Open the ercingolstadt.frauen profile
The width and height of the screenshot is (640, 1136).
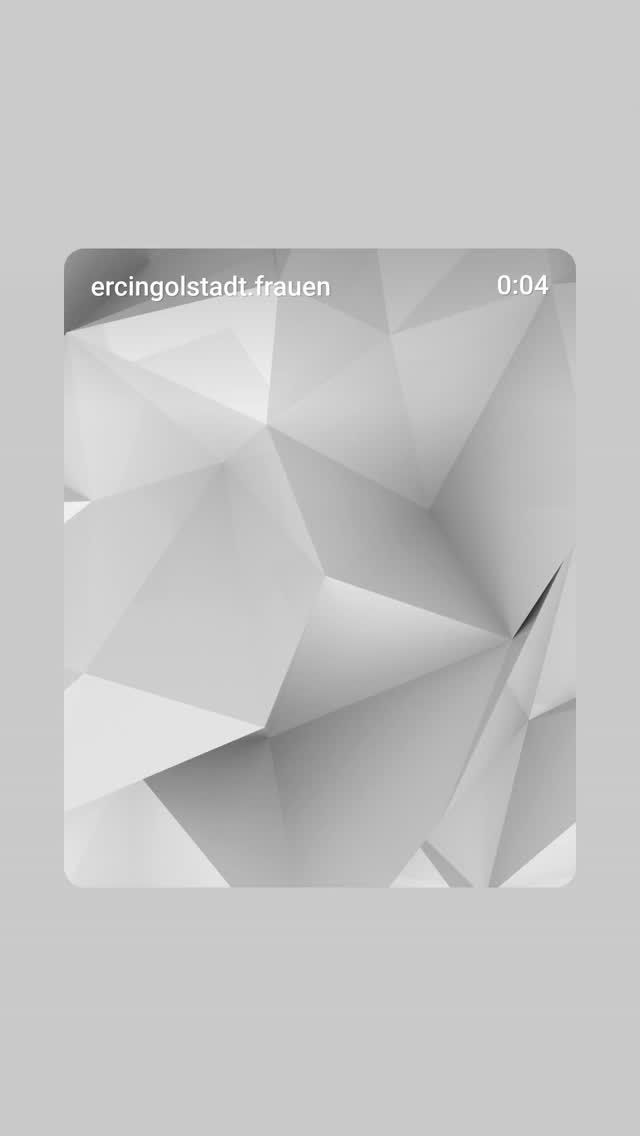(210, 287)
